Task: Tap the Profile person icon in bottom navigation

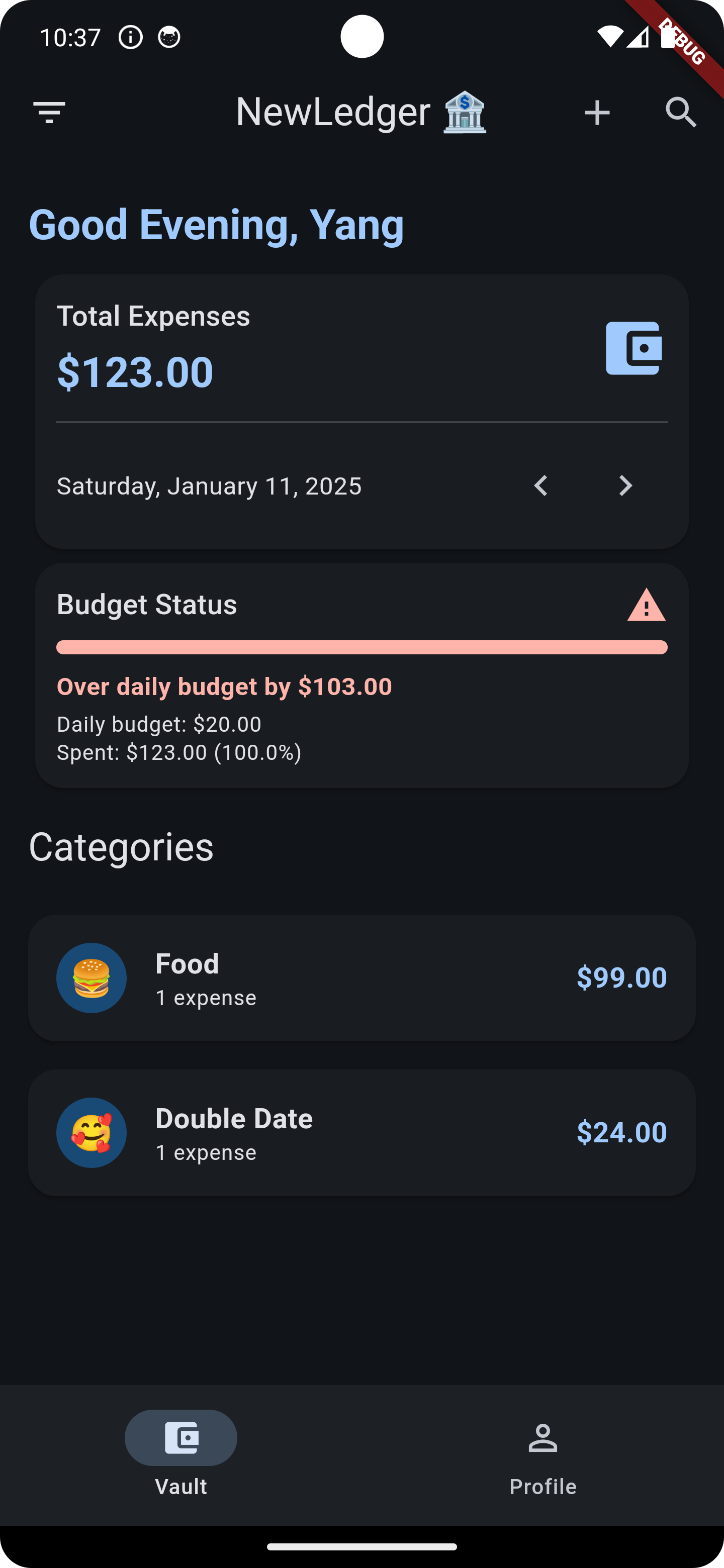Action: click(542, 1438)
